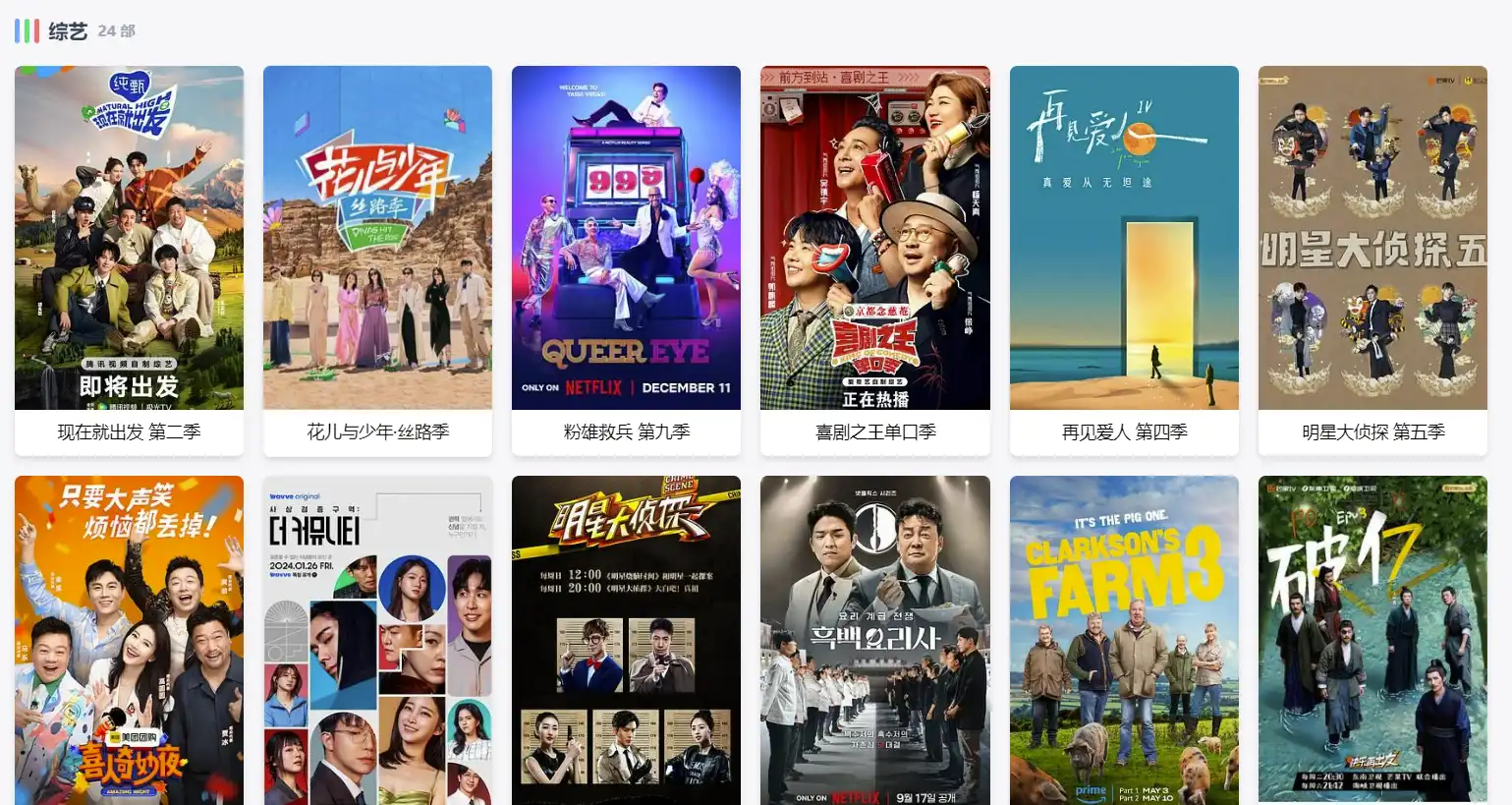The height and width of the screenshot is (805, 1512).
Task: View 再见爱人 第四季 details
Action: click(x=1124, y=238)
